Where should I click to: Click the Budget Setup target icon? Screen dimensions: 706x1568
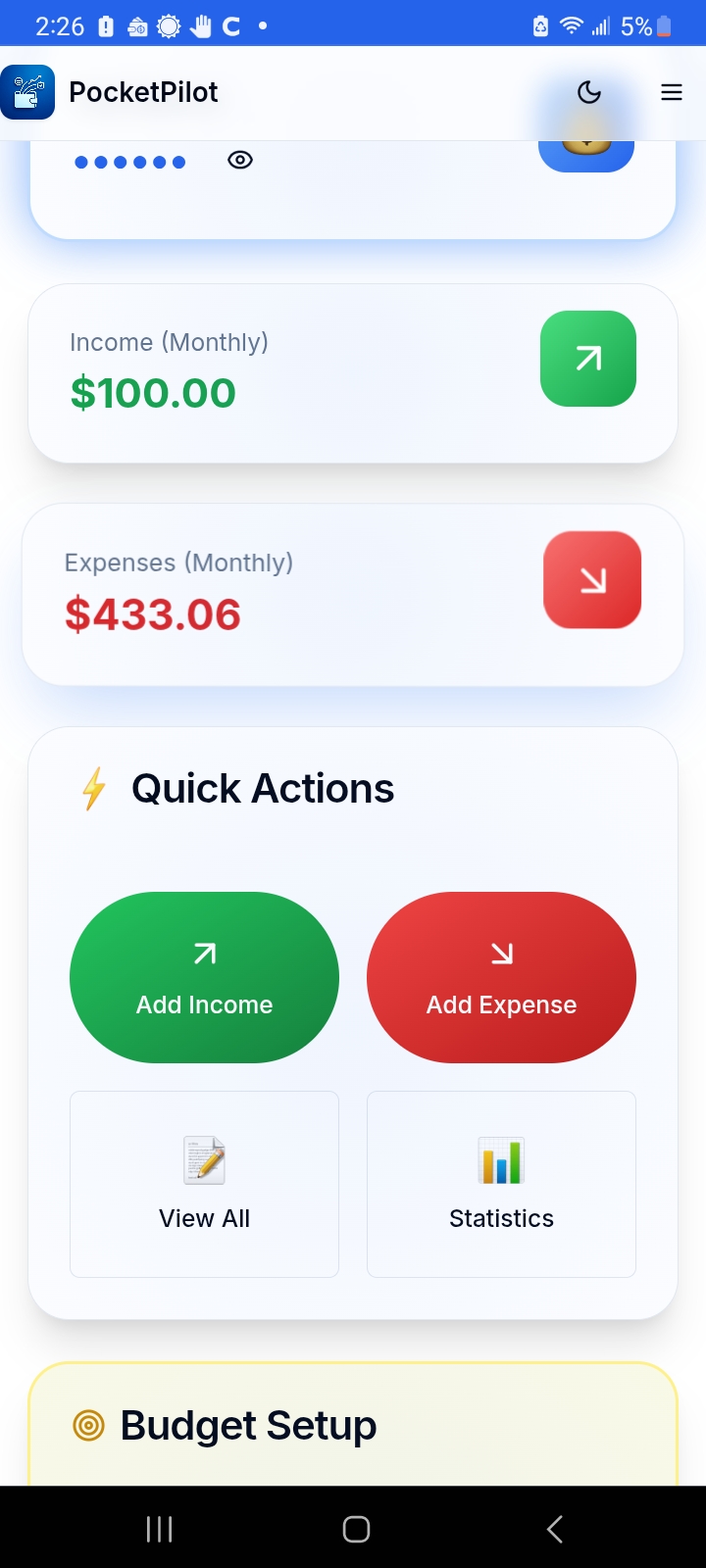point(88,1426)
